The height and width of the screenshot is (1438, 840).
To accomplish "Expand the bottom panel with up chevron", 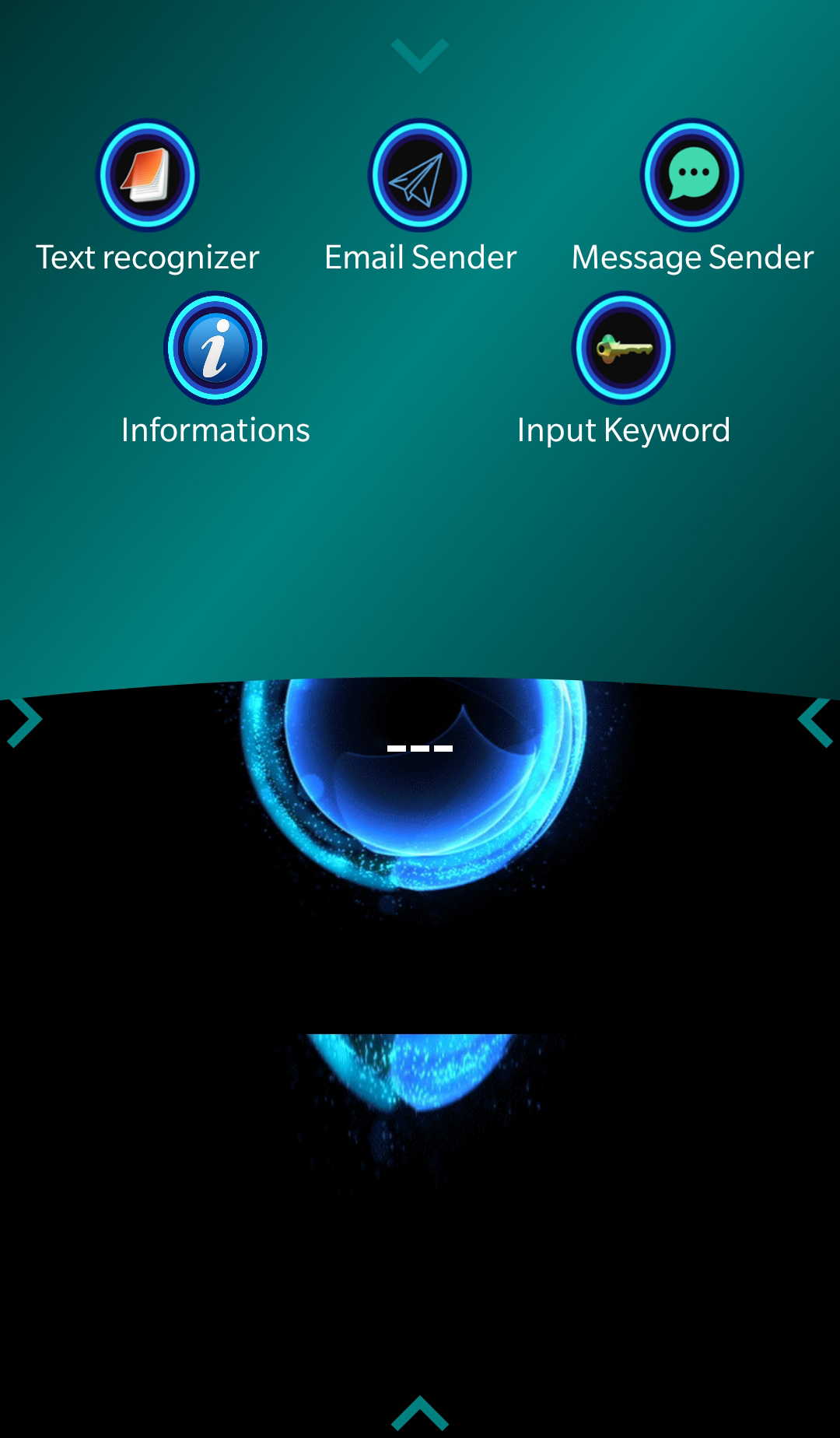I will (420, 1412).
